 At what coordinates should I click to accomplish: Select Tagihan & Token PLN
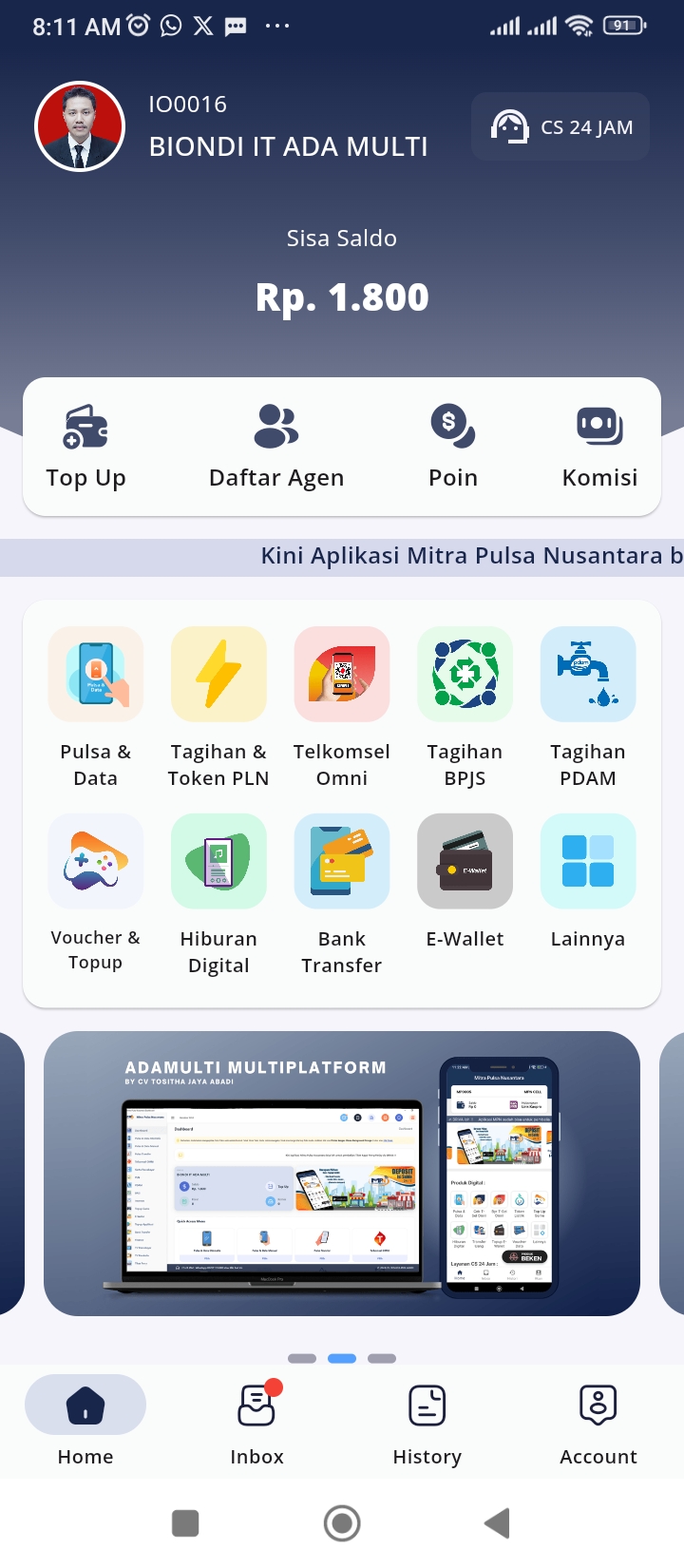pos(218,708)
